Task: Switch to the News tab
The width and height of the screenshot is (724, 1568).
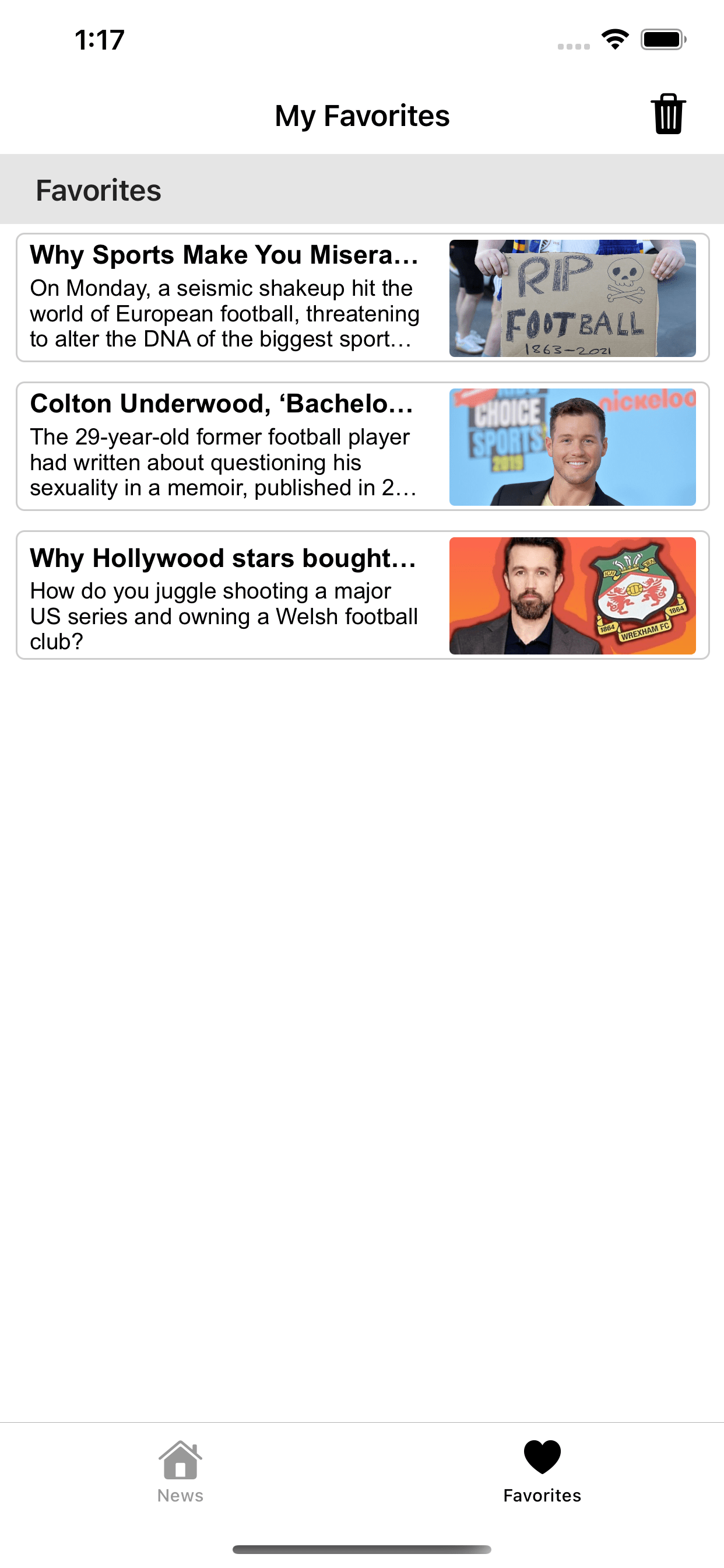Action: click(180, 1471)
